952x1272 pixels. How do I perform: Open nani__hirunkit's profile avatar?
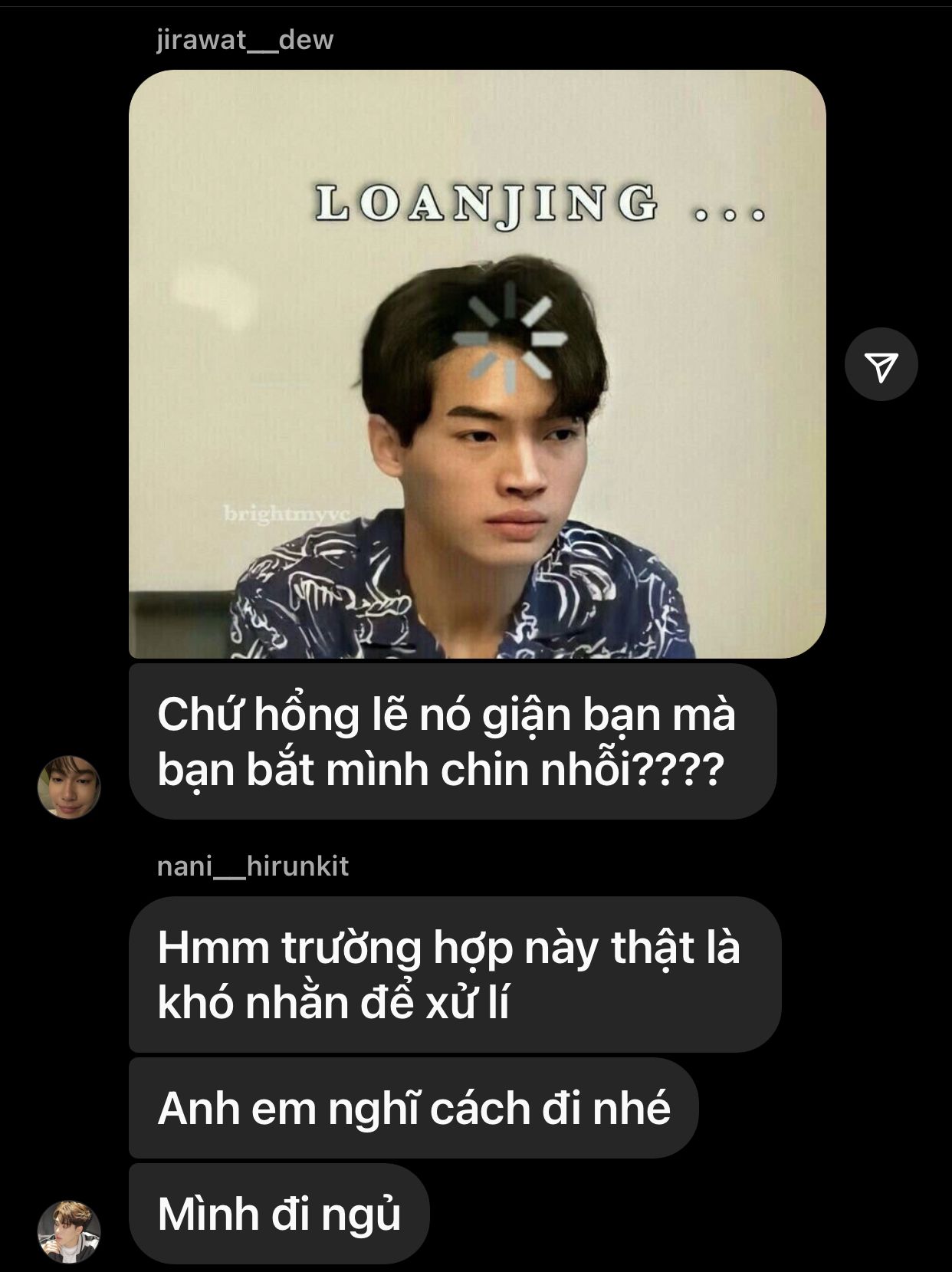(x=69, y=1231)
